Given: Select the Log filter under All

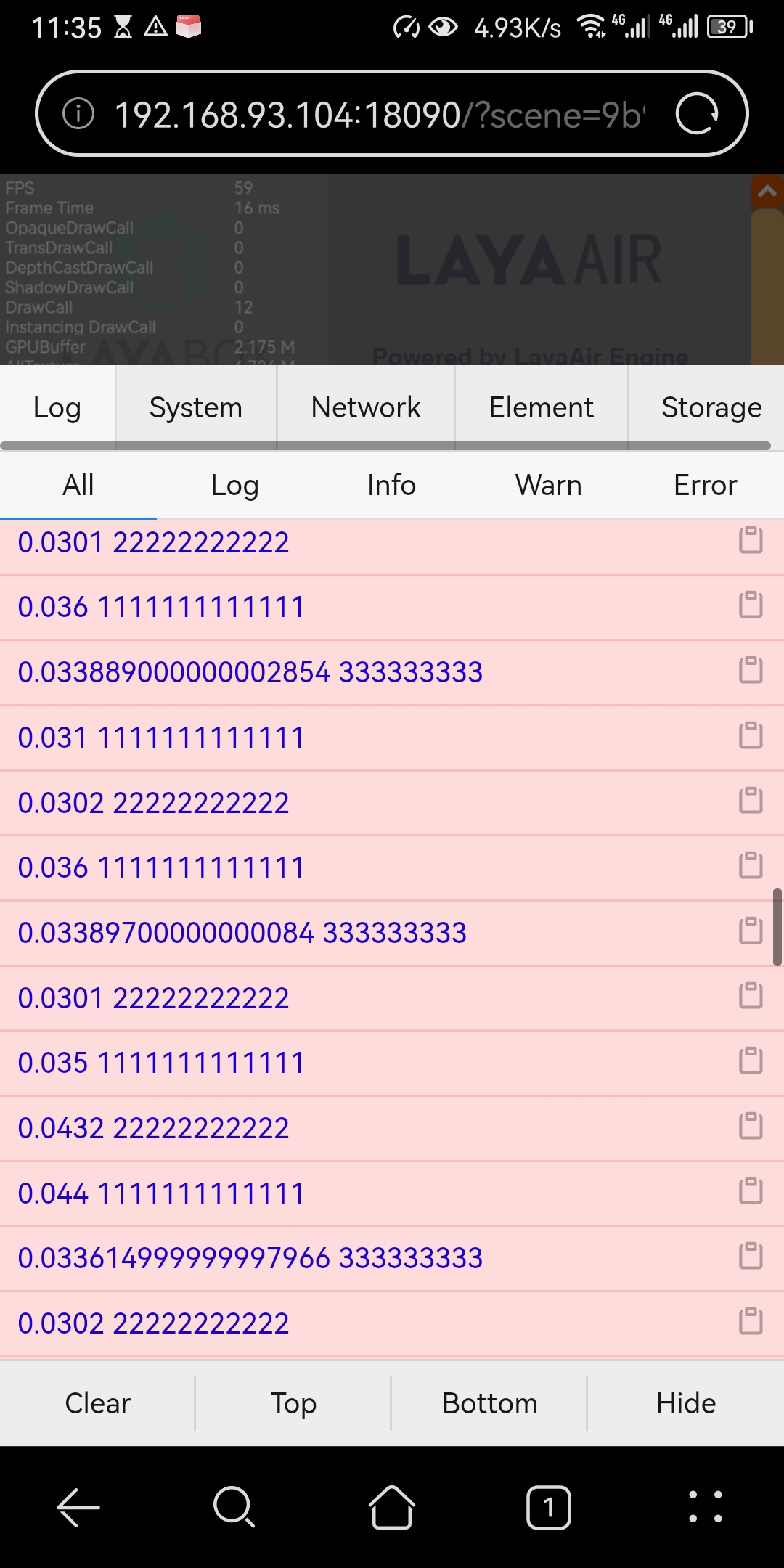Looking at the screenshot, I should click(235, 485).
